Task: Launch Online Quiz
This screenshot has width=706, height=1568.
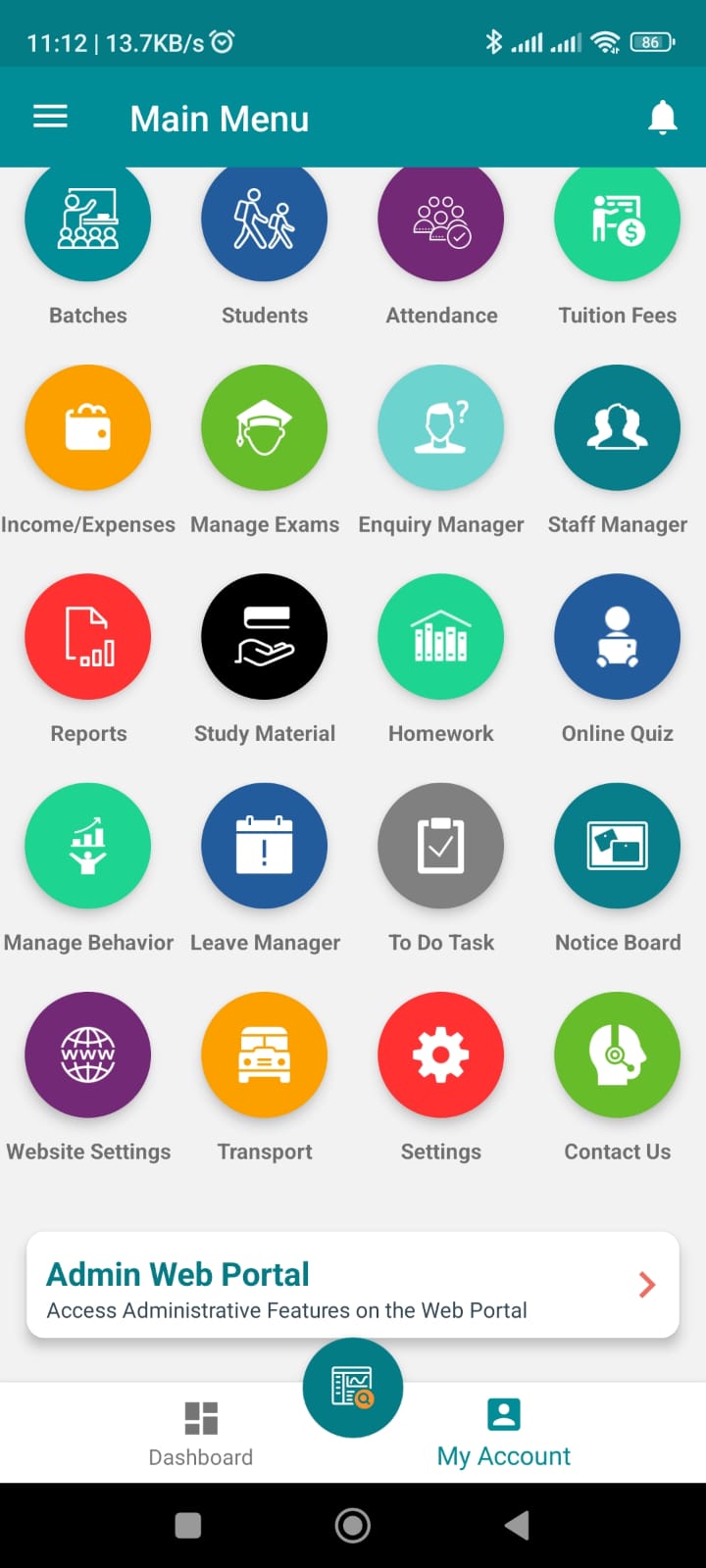Action: tap(618, 637)
